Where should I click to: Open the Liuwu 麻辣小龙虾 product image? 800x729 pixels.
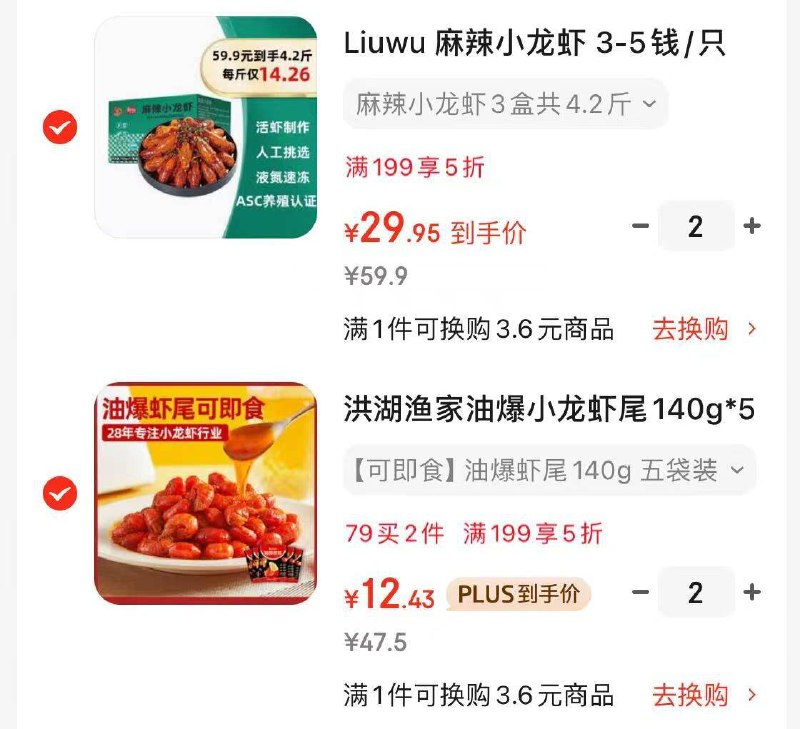point(205,127)
